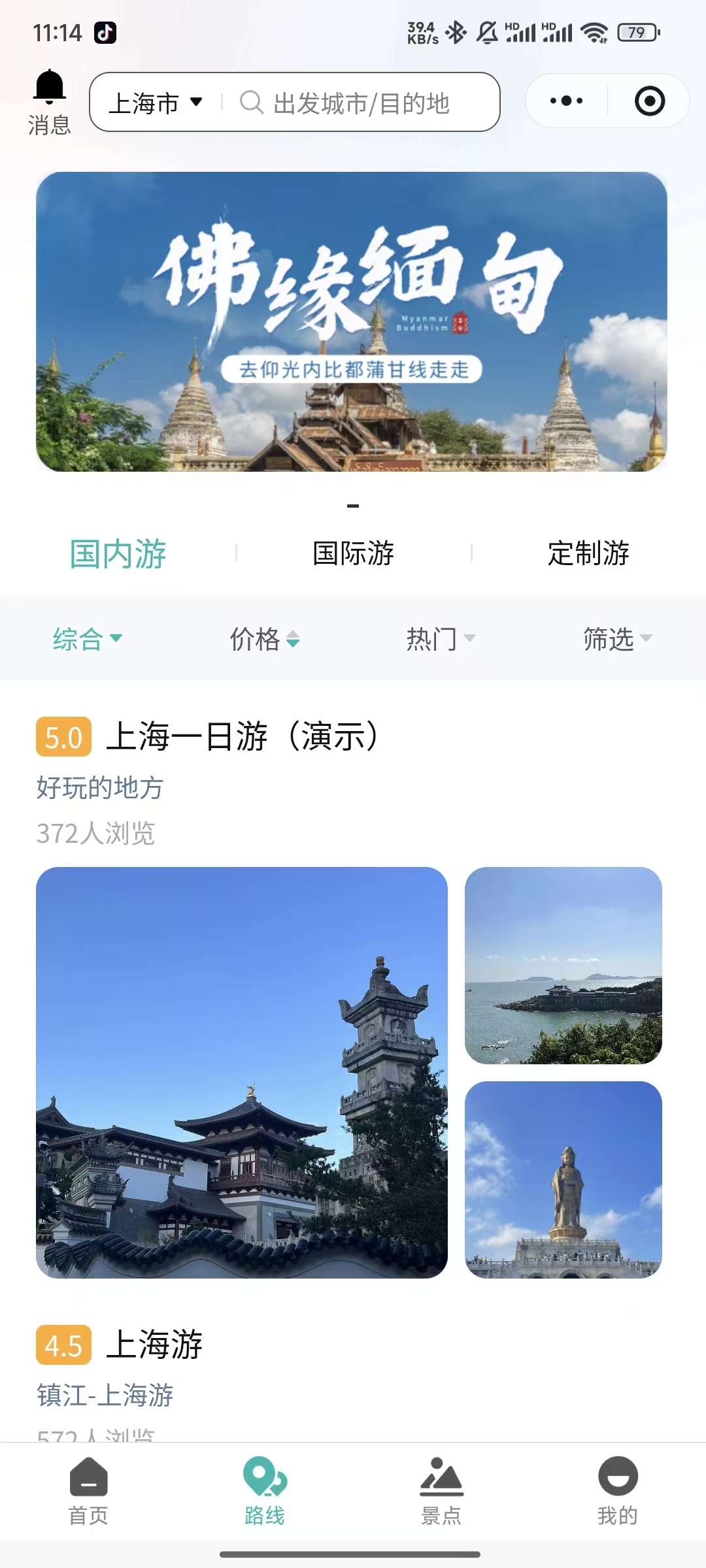Tap the 出发城市/目的地 search field

[x=361, y=103]
